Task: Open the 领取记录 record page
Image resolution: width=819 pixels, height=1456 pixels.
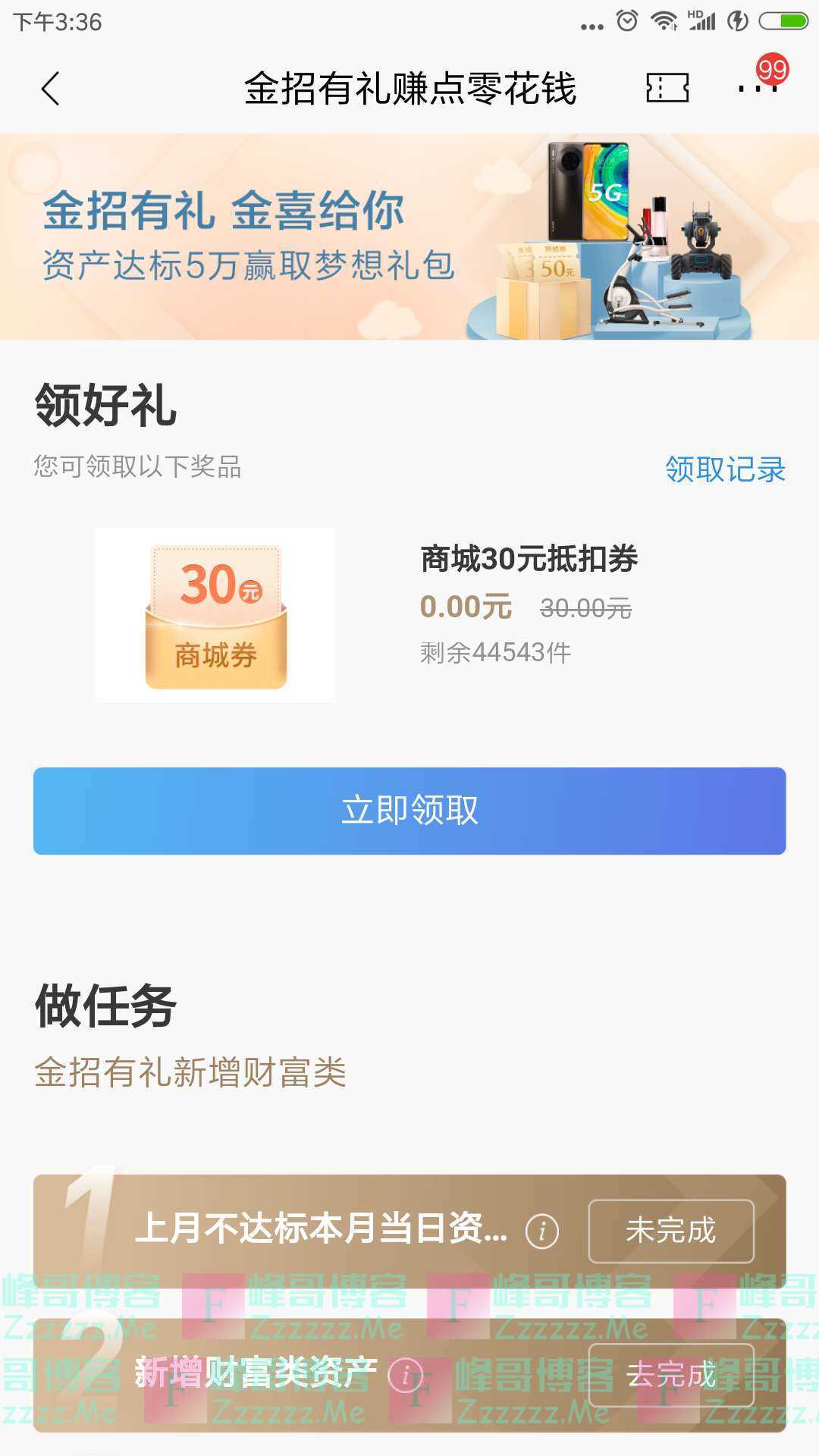Action: [x=726, y=469]
